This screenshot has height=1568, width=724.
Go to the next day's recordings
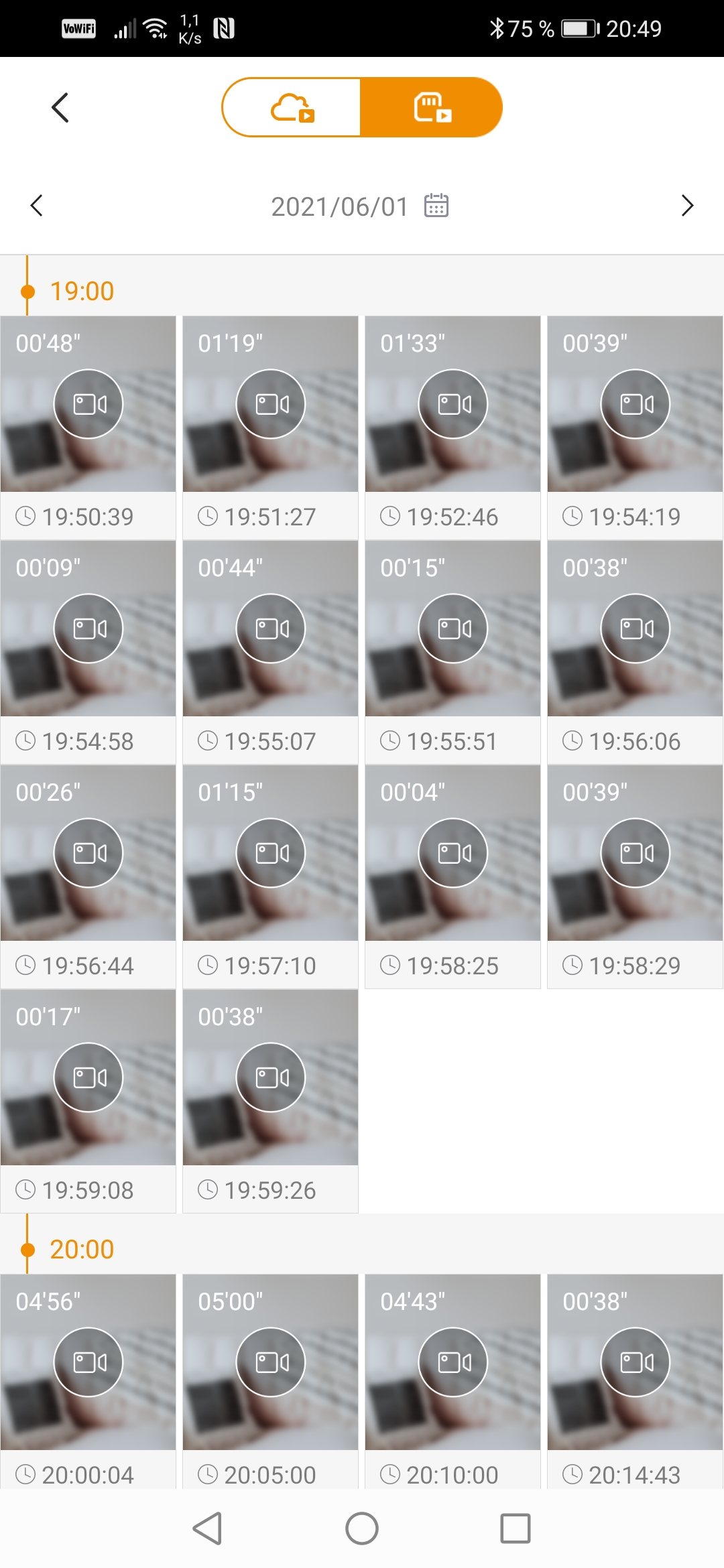[x=686, y=206]
